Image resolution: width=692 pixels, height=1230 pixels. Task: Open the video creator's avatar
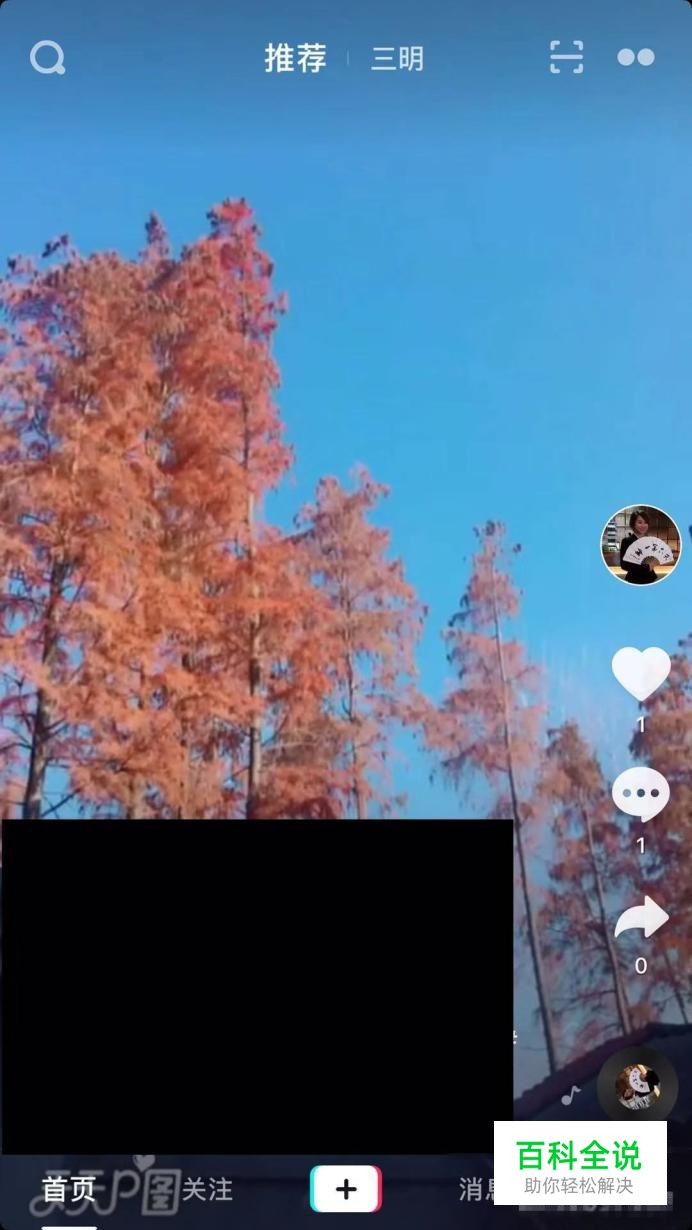tap(640, 545)
